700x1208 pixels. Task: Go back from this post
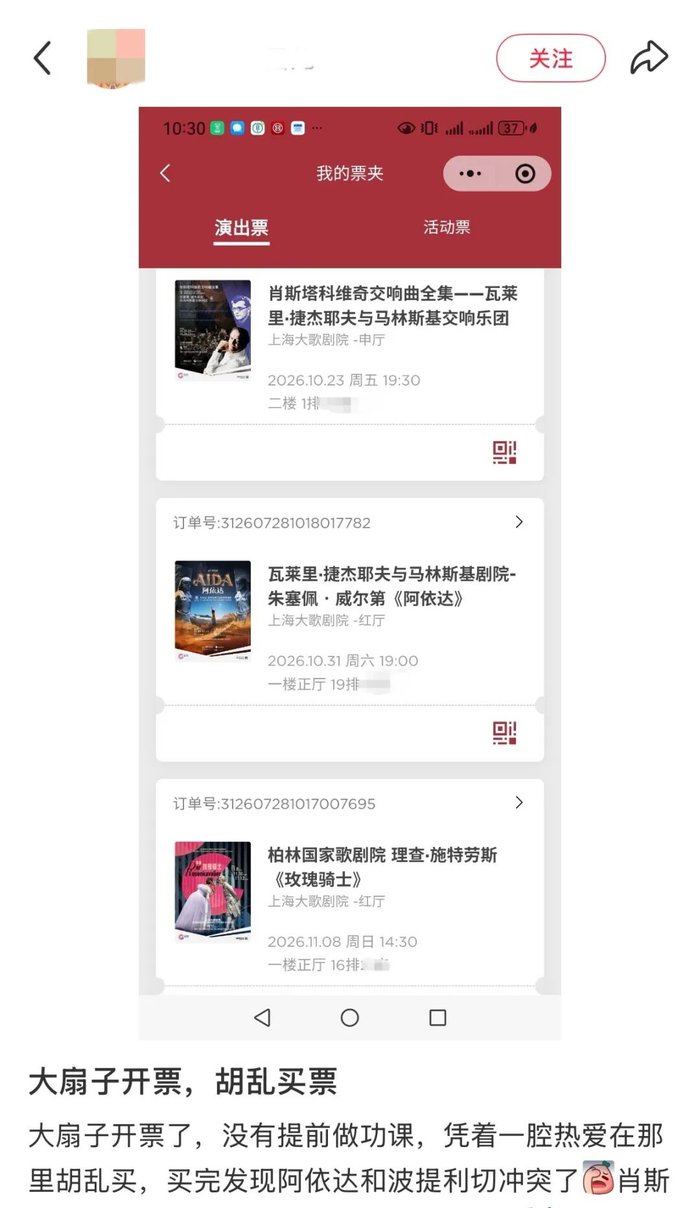point(42,58)
